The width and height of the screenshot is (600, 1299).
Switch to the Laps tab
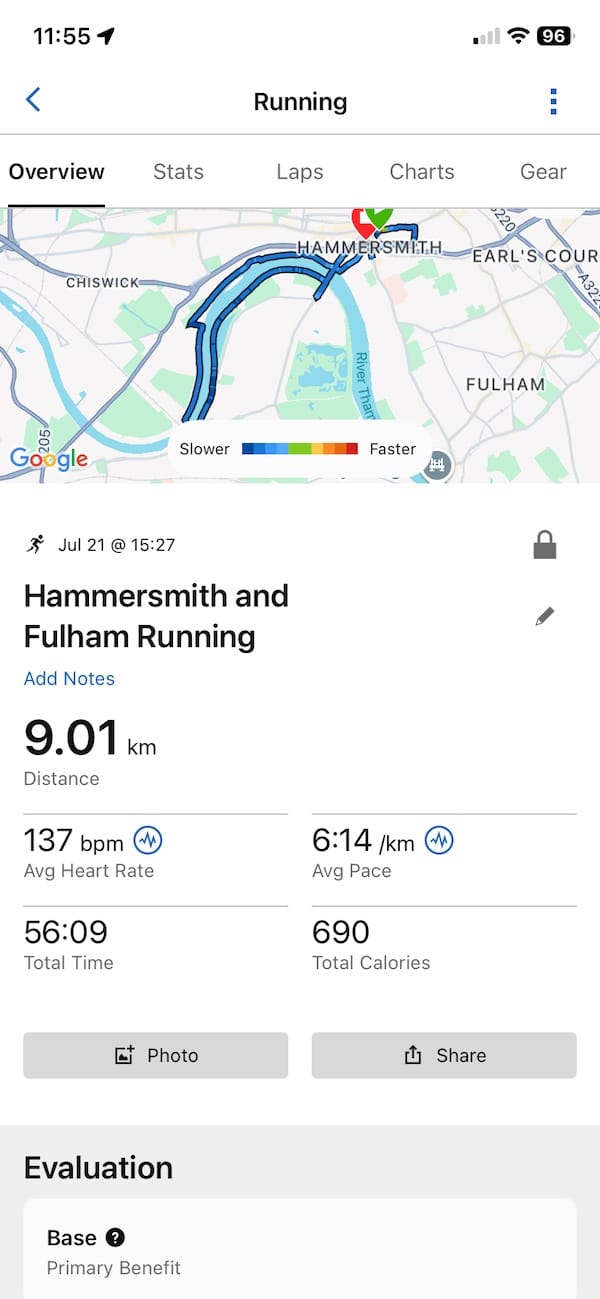(x=300, y=172)
